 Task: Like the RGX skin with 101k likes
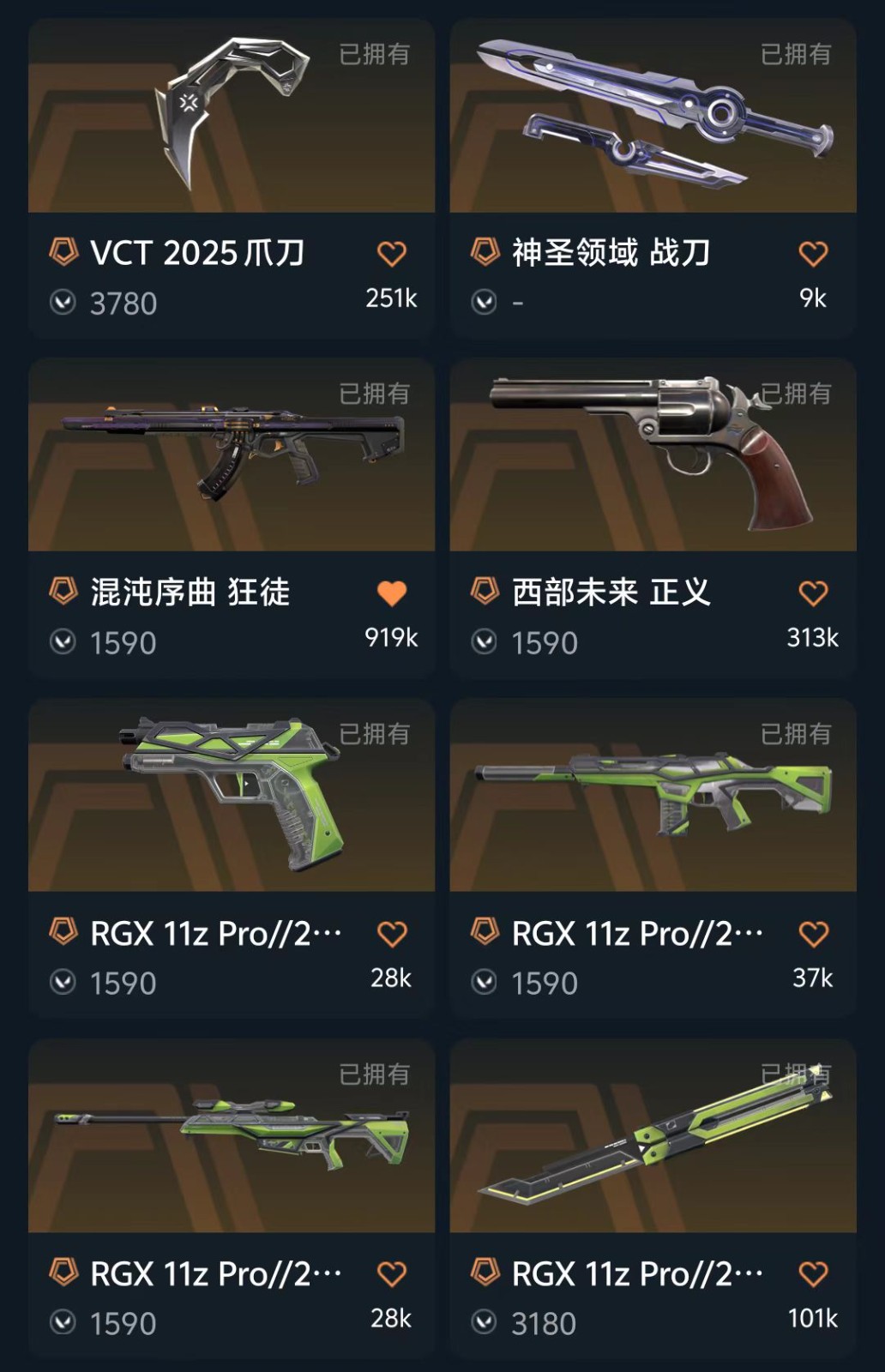pos(813,1274)
